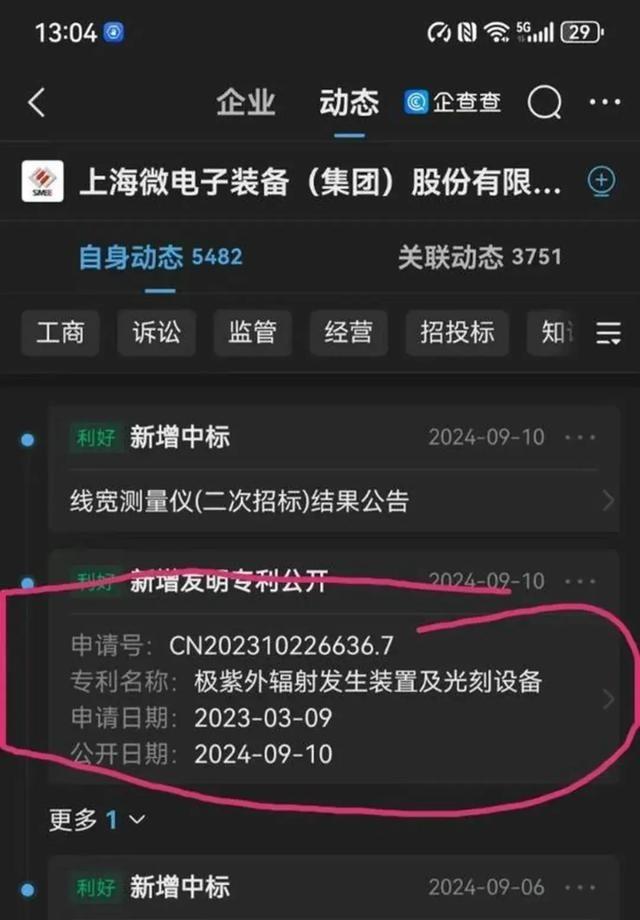Filter by 监管 chip
This screenshot has width=640, height=920.
click(x=252, y=332)
